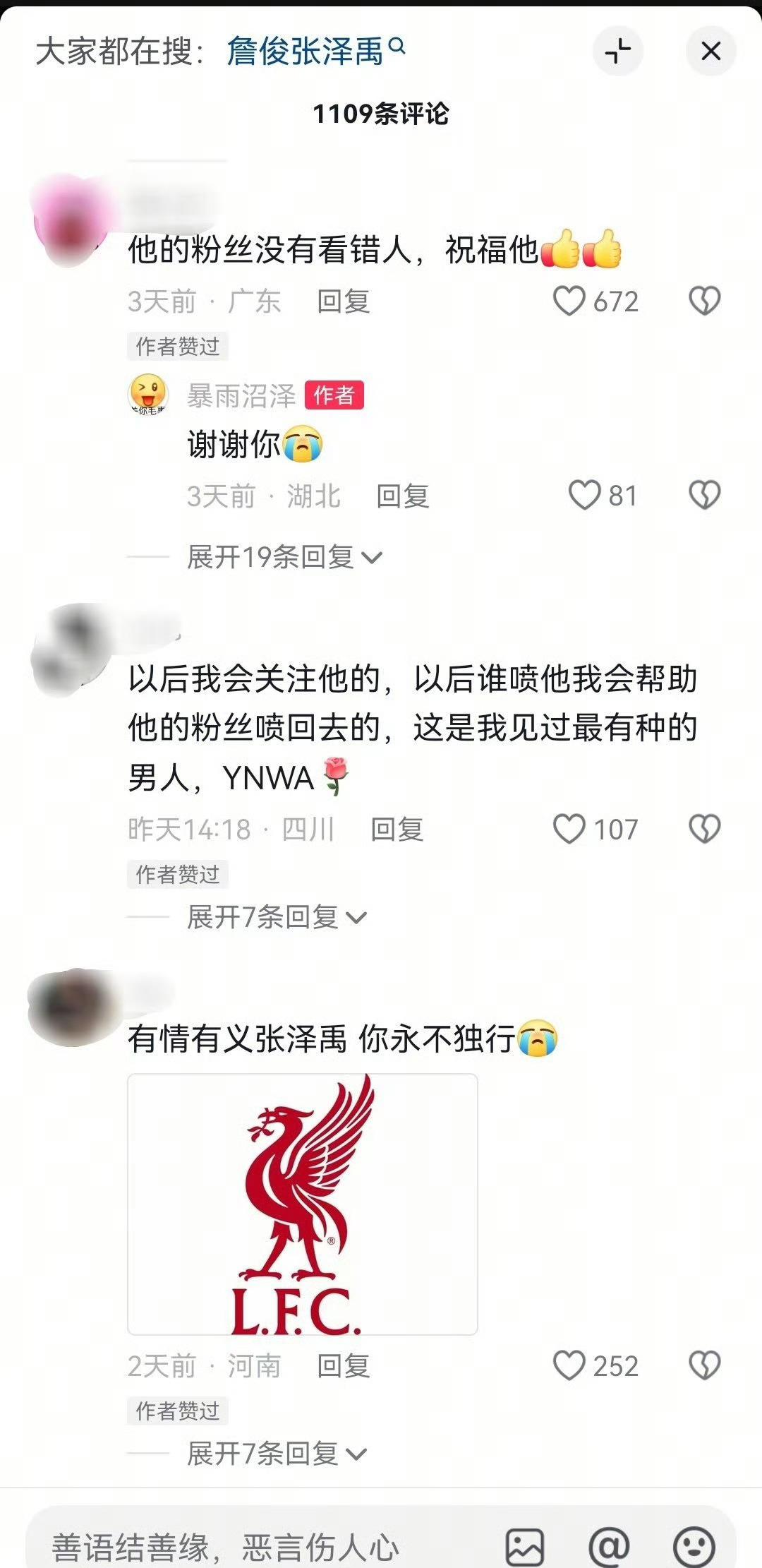Shrink the comments panel with collapse icon
This screenshot has width=762, height=1568.
pyautogui.click(x=618, y=51)
